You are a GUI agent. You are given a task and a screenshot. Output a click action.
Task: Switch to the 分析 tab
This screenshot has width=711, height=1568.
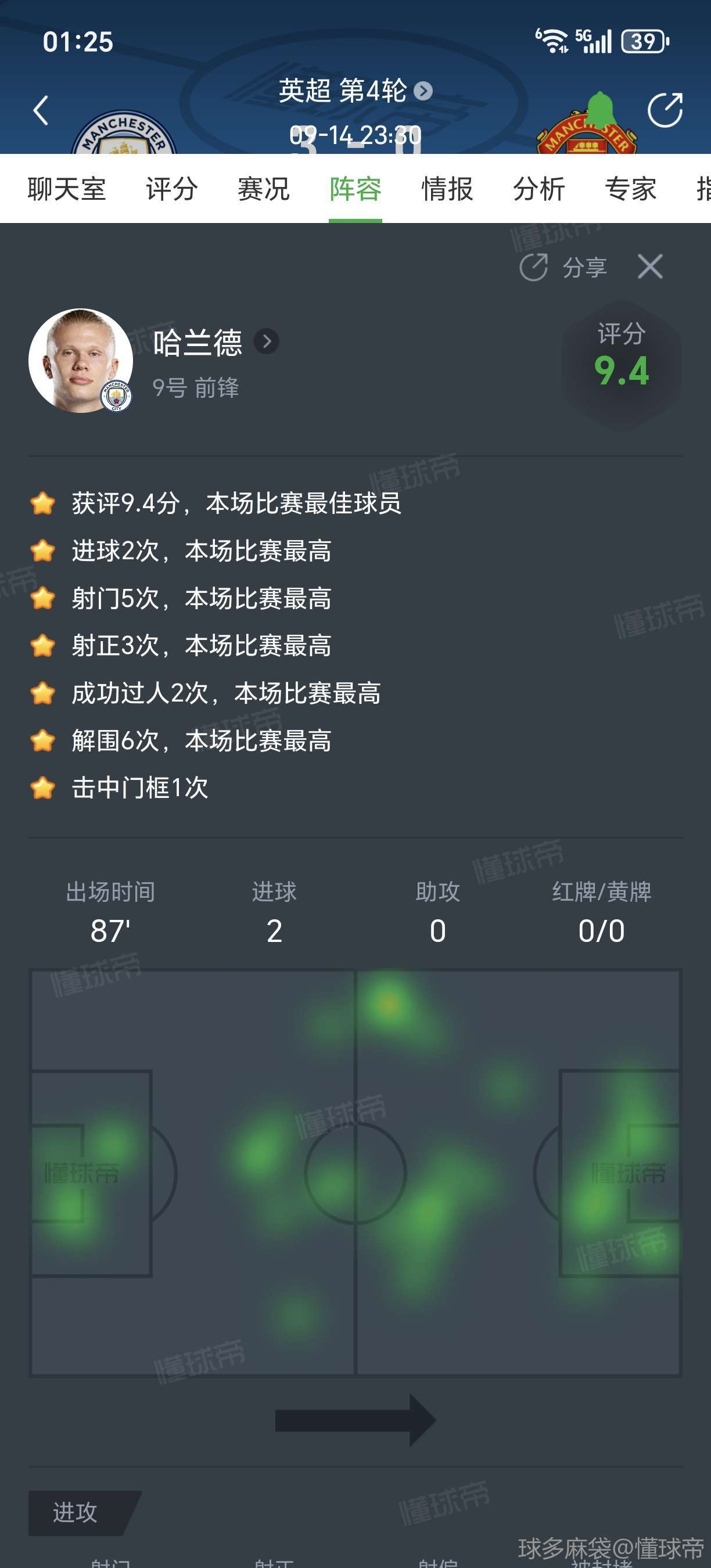pos(538,189)
